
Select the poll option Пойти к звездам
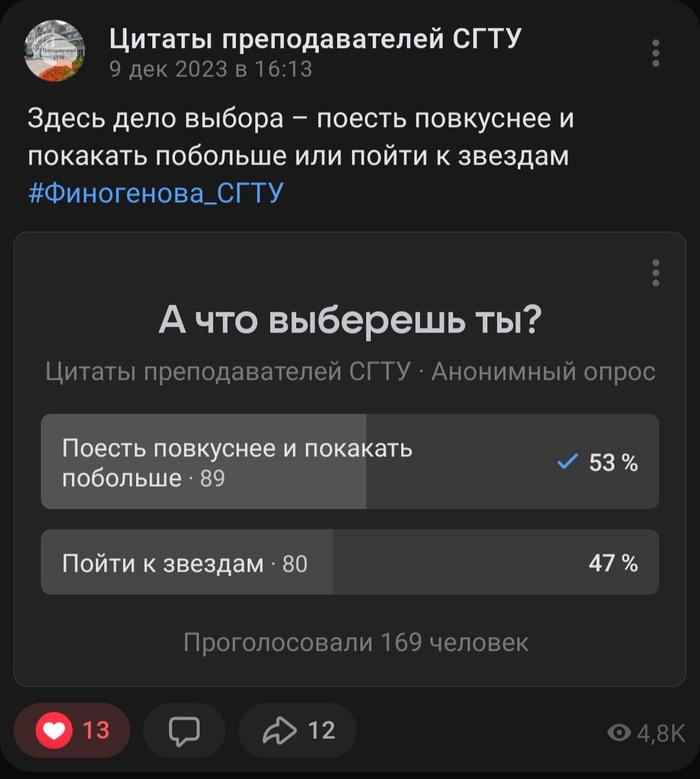pyautogui.click(x=349, y=563)
